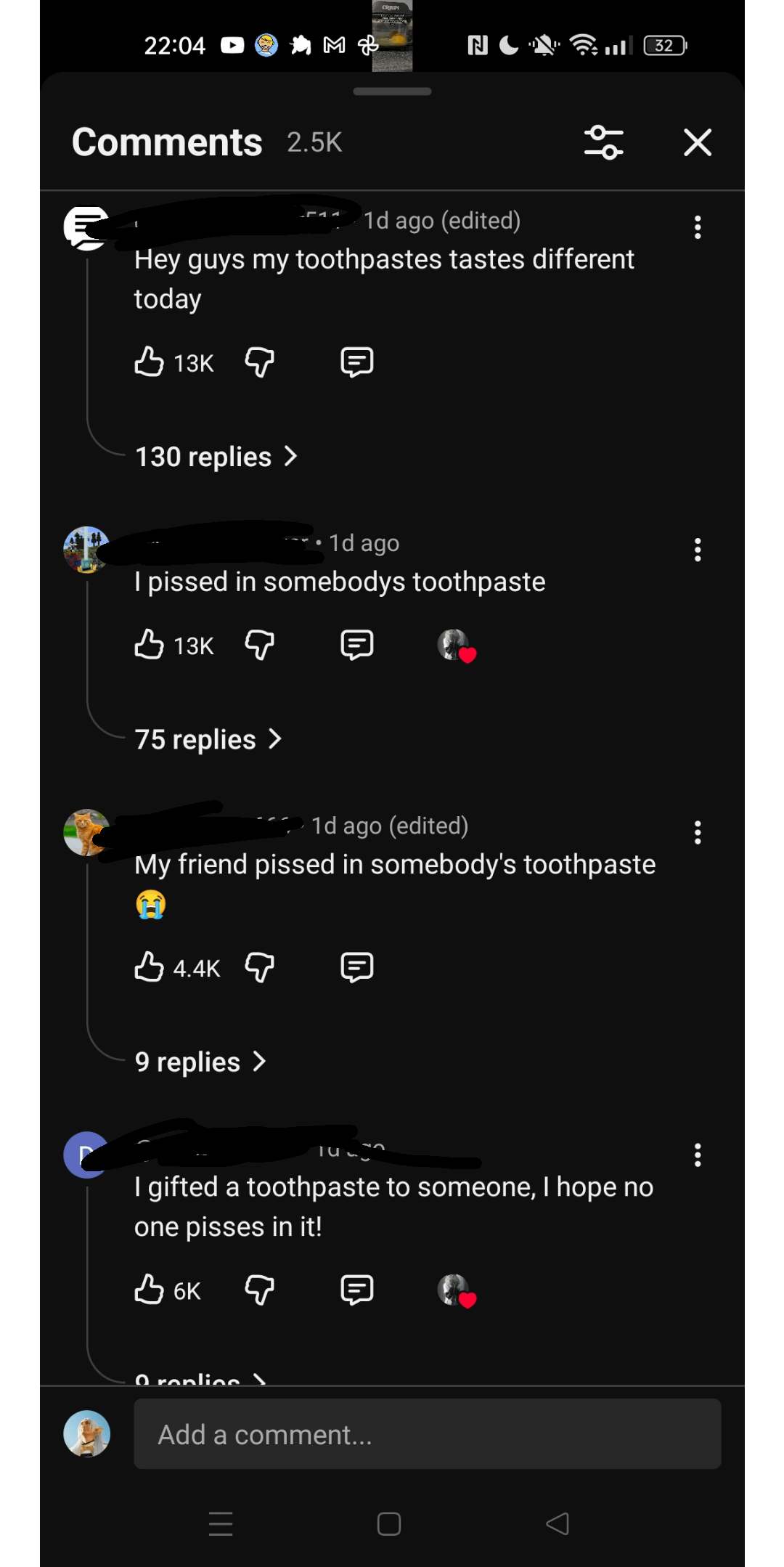Reply to the 'My friend pissed' comment
The image size is (784, 1567).
click(356, 967)
